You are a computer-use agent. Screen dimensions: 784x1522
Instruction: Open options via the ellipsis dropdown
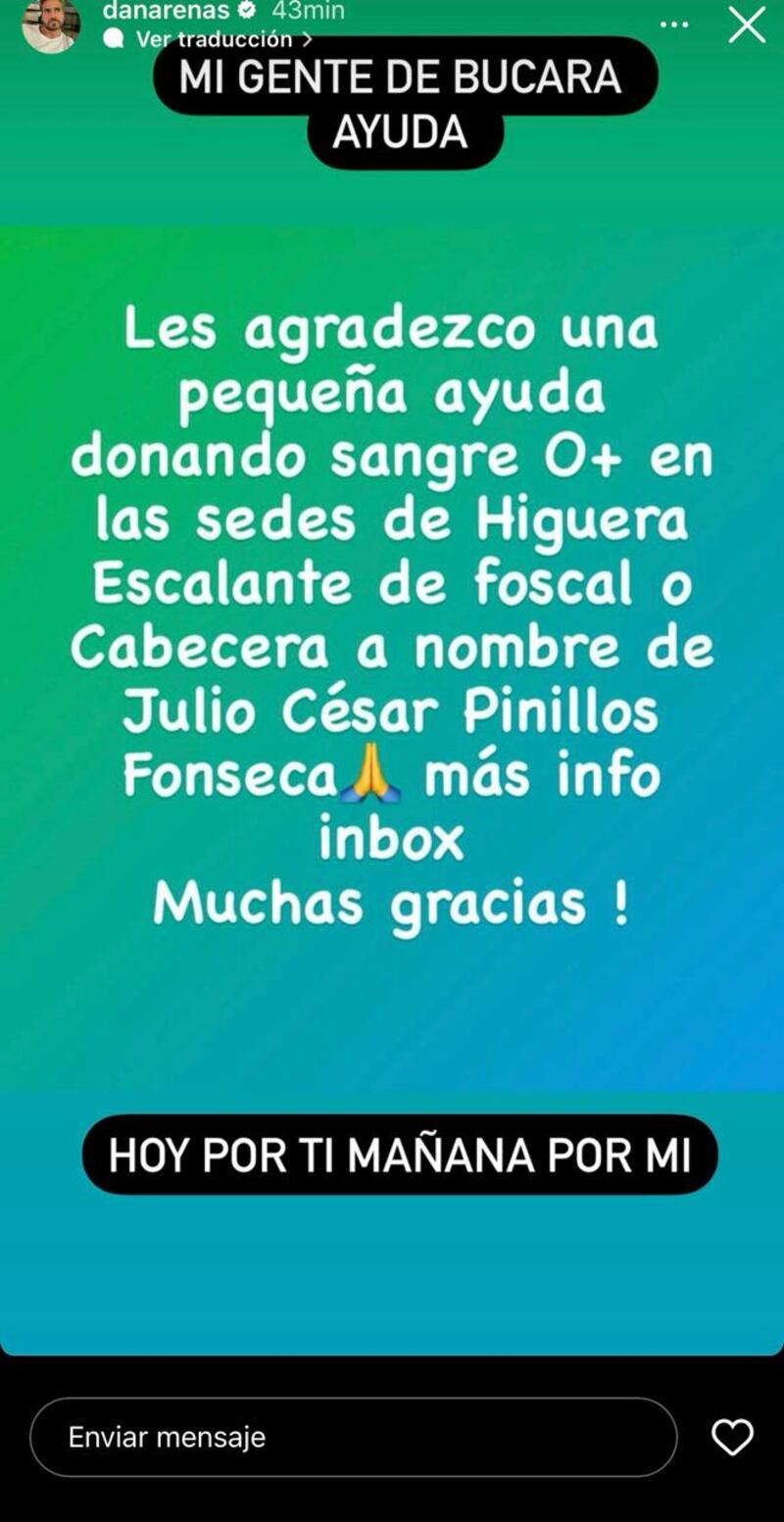[x=673, y=25]
